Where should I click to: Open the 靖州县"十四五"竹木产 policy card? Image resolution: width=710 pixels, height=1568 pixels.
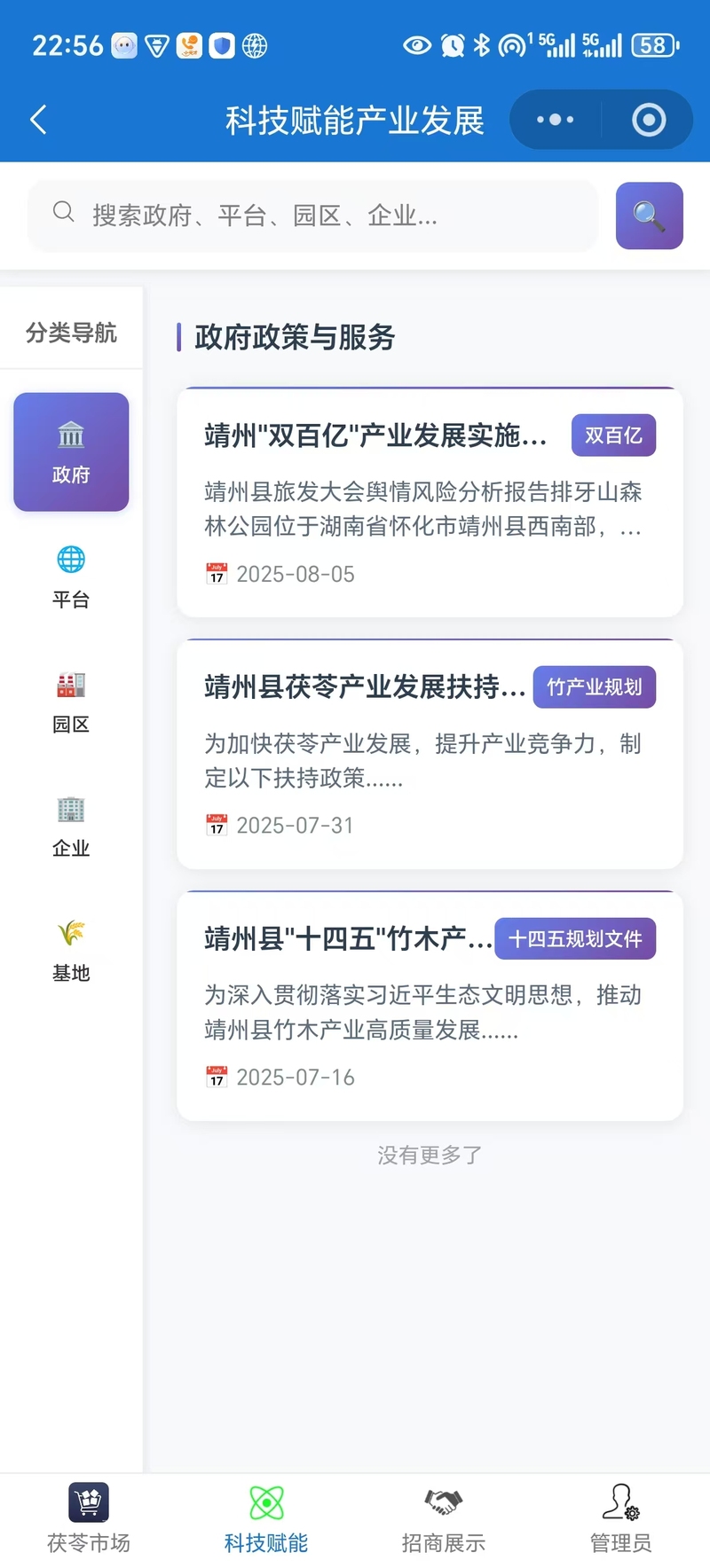(430, 1006)
